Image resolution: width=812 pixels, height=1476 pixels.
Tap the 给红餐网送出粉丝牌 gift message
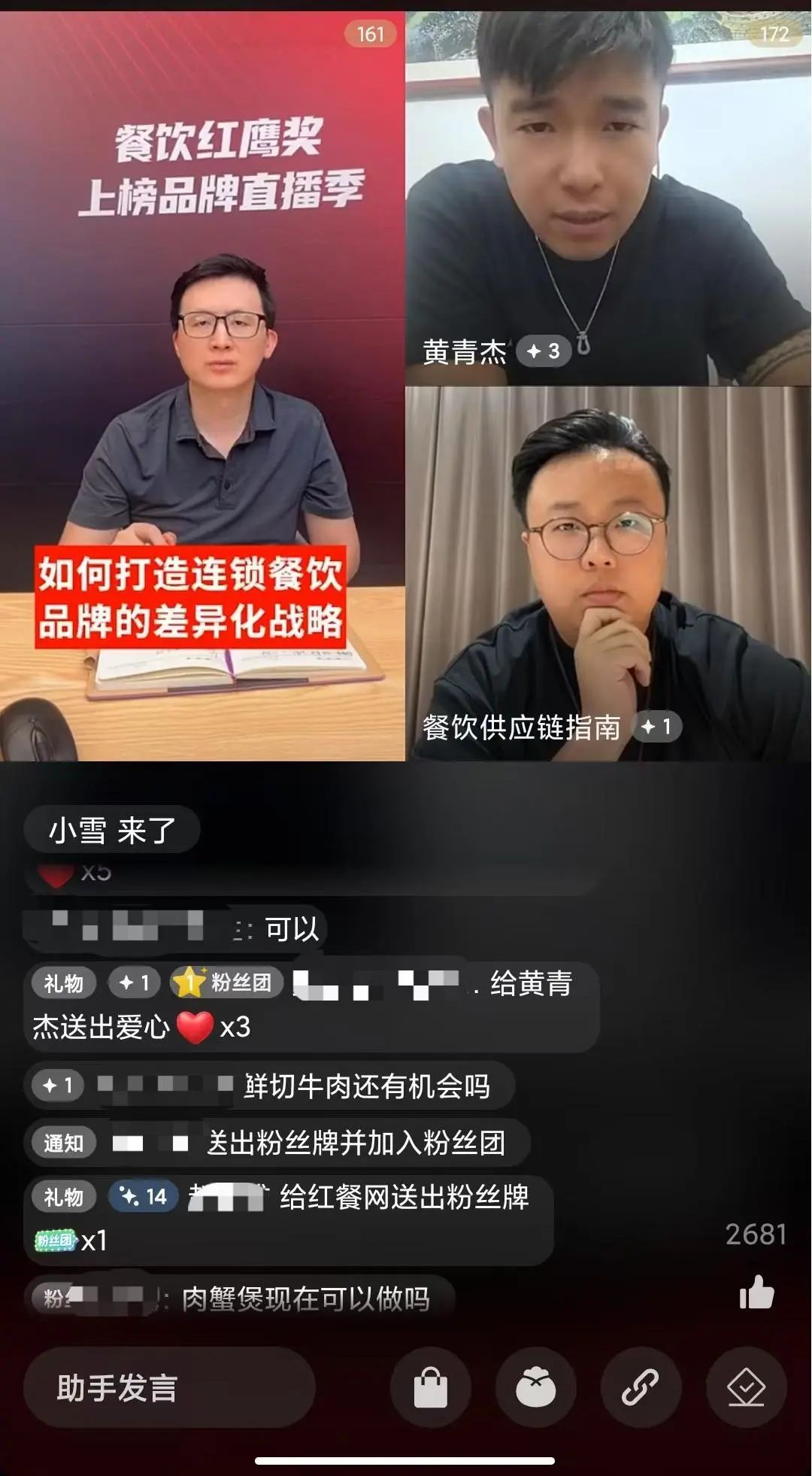pyautogui.click(x=289, y=1218)
